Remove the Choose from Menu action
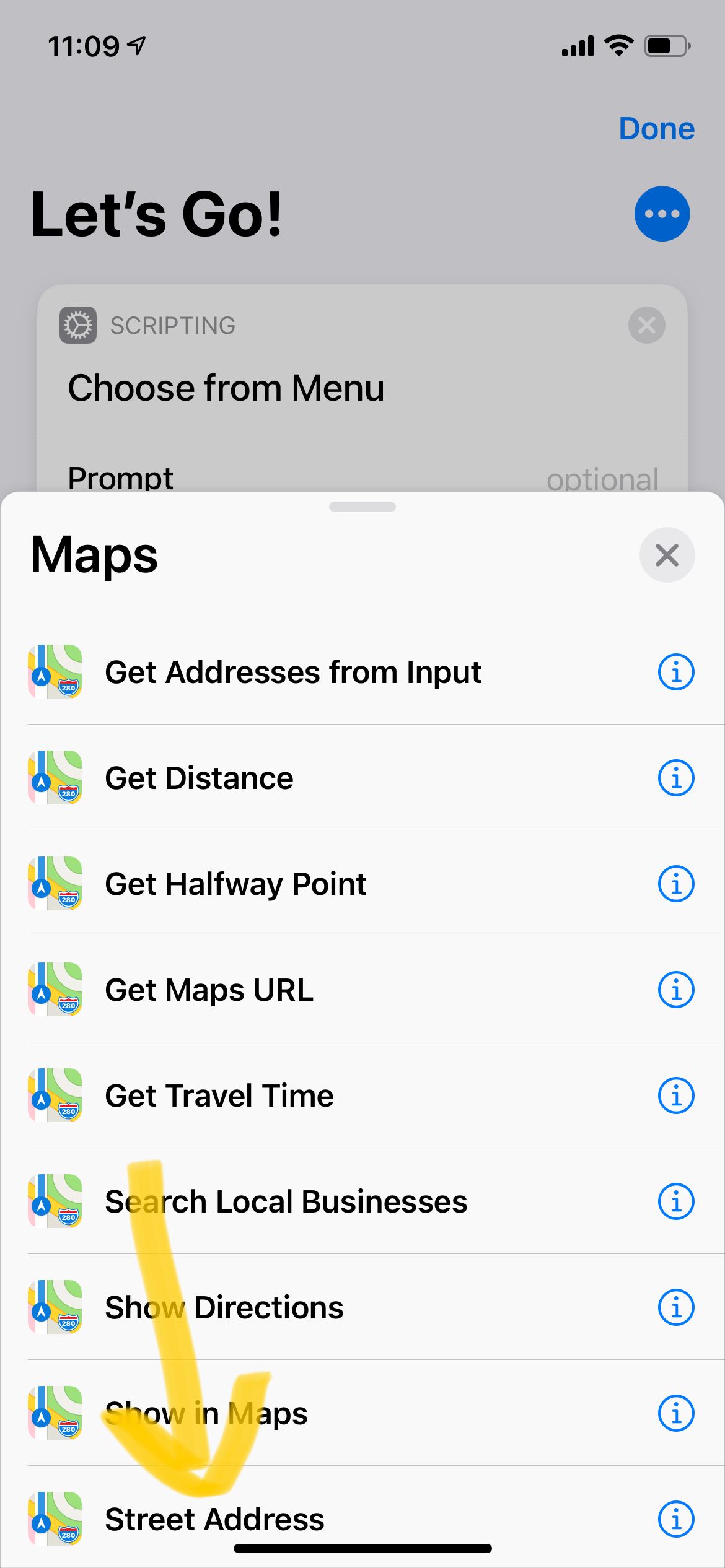Image resolution: width=725 pixels, height=1568 pixels. tap(646, 325)
